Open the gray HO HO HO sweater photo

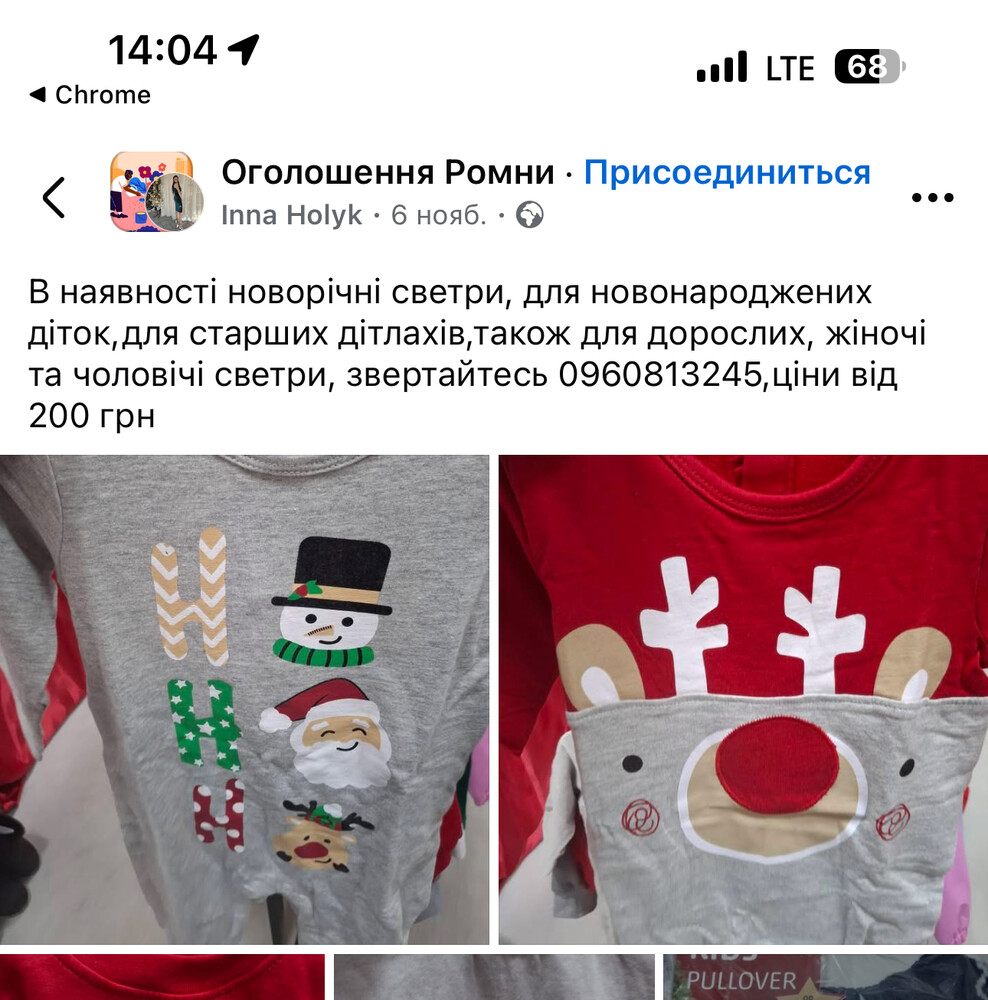pyautogui.click(x=244, y=699)
